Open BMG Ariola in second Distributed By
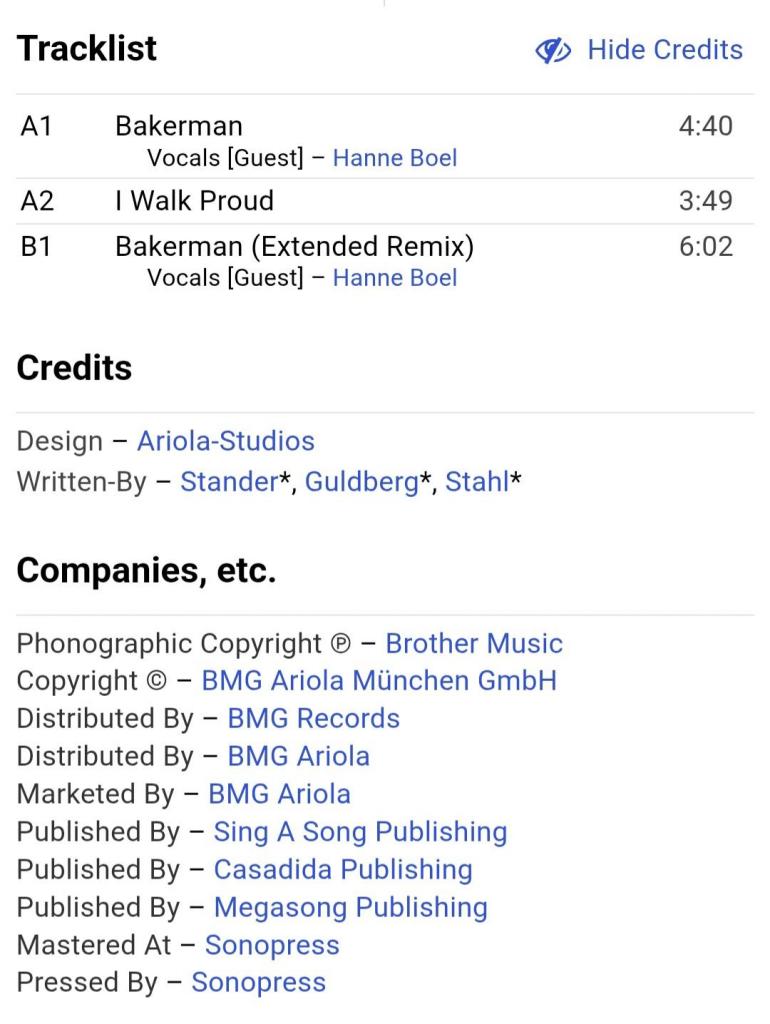770x1024 pixels. (298, 756)
